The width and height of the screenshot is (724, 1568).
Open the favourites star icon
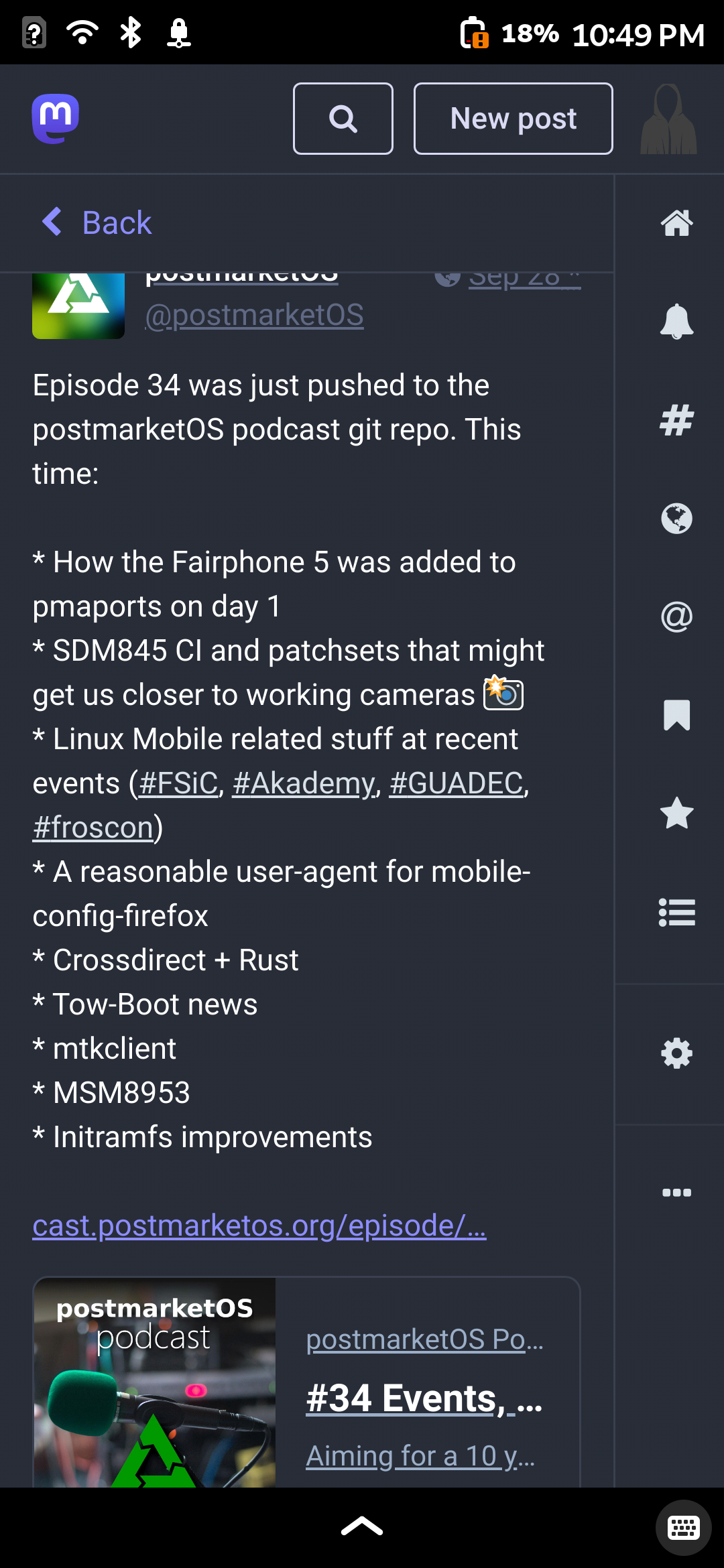[677, 813]
